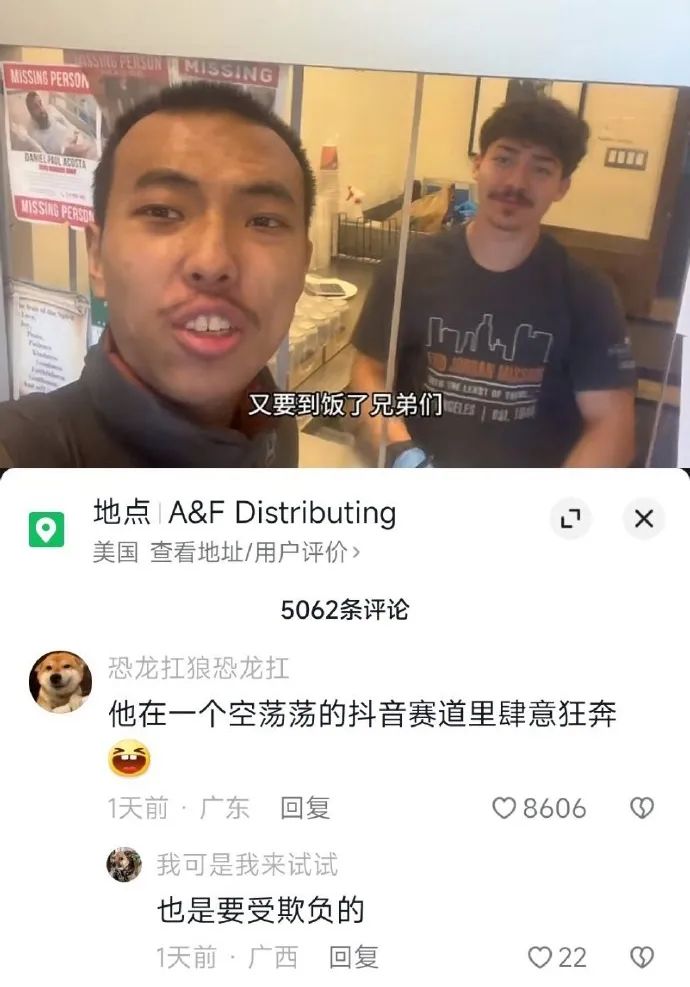Viewport: 690px width, 987px height.
Task: Expand the comments panel to full screen
Action: click(x=570, y=518)
